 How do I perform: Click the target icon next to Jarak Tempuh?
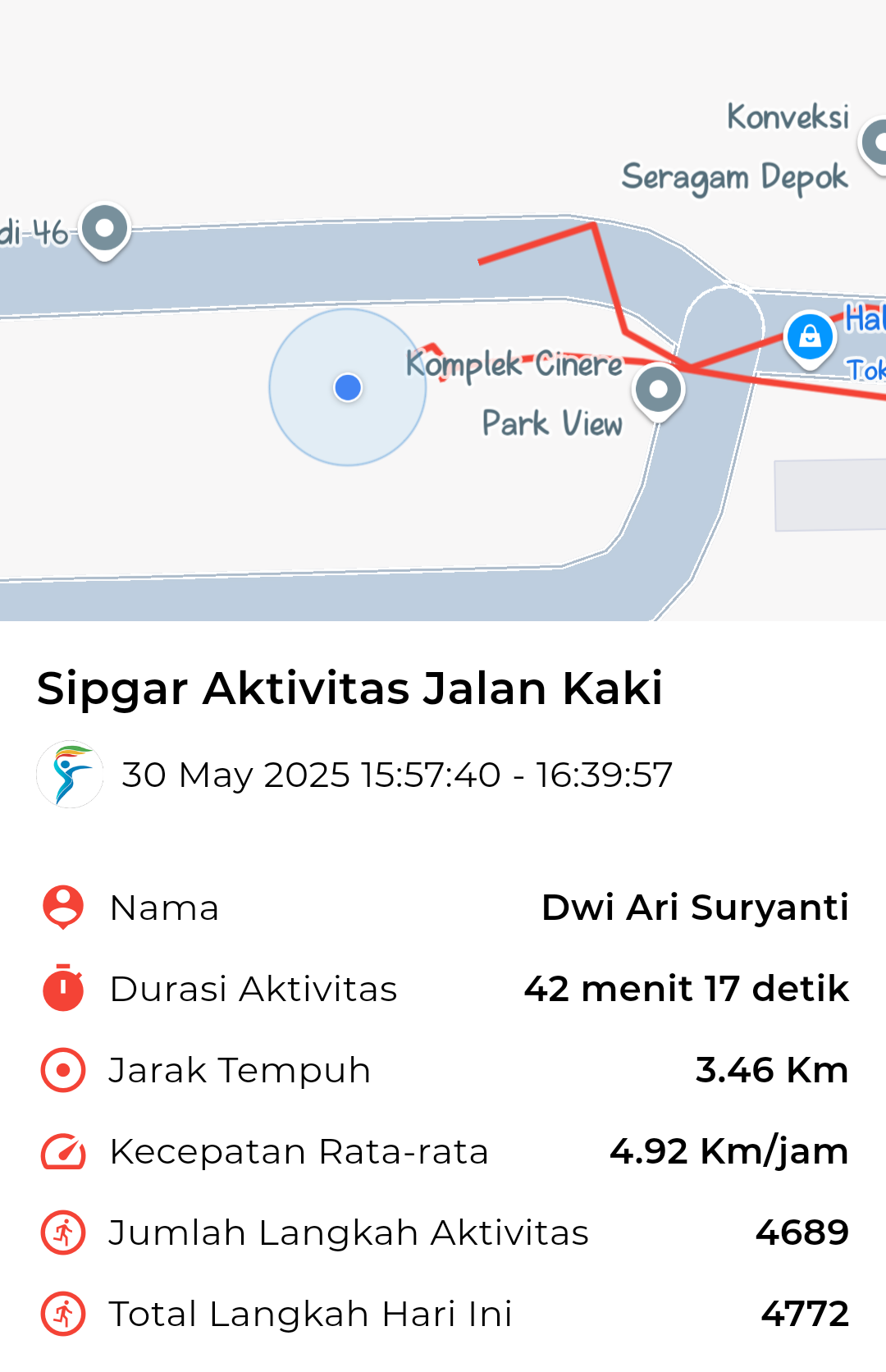point(62,1069)
